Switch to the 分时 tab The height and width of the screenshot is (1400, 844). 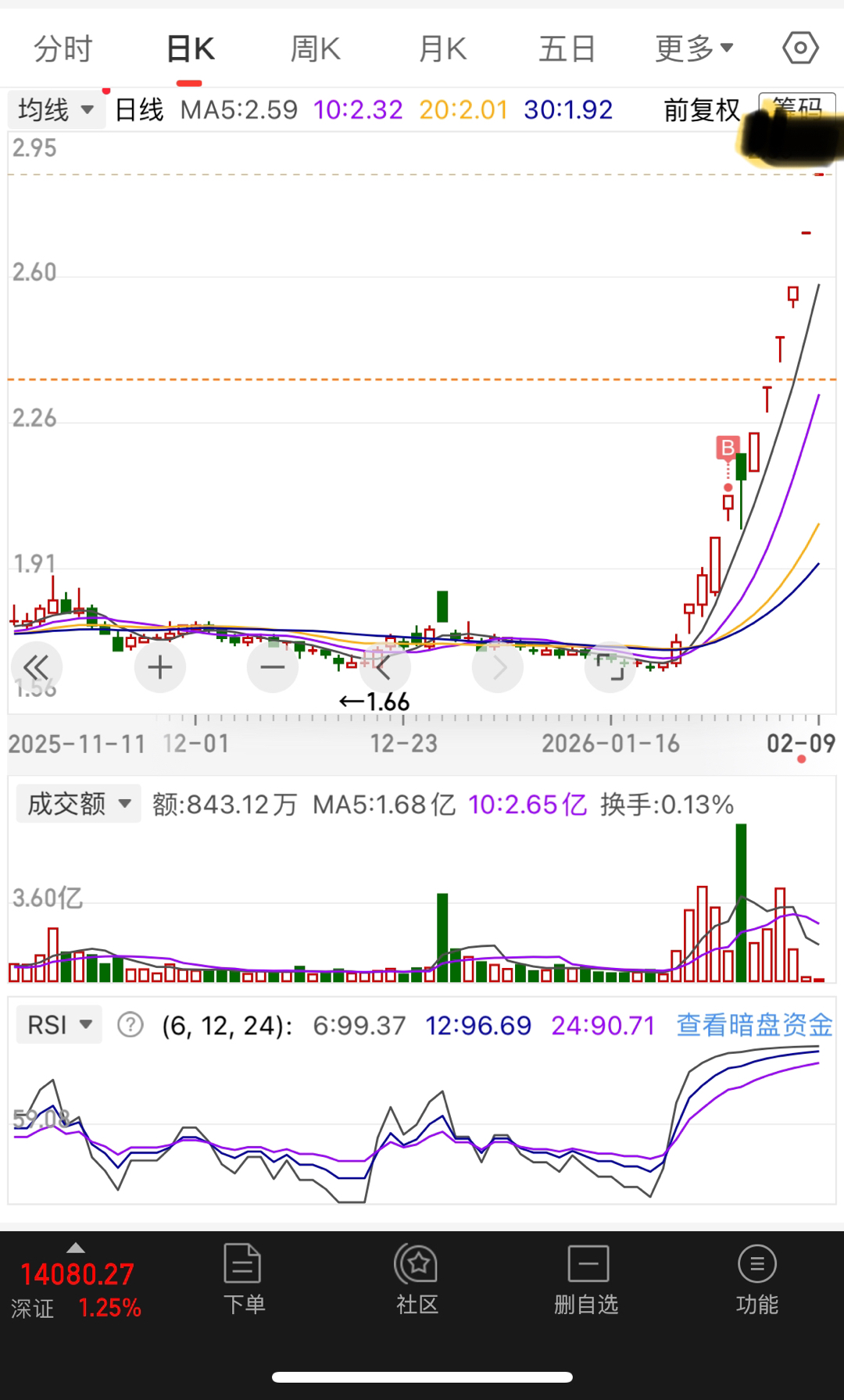point(63,49)
